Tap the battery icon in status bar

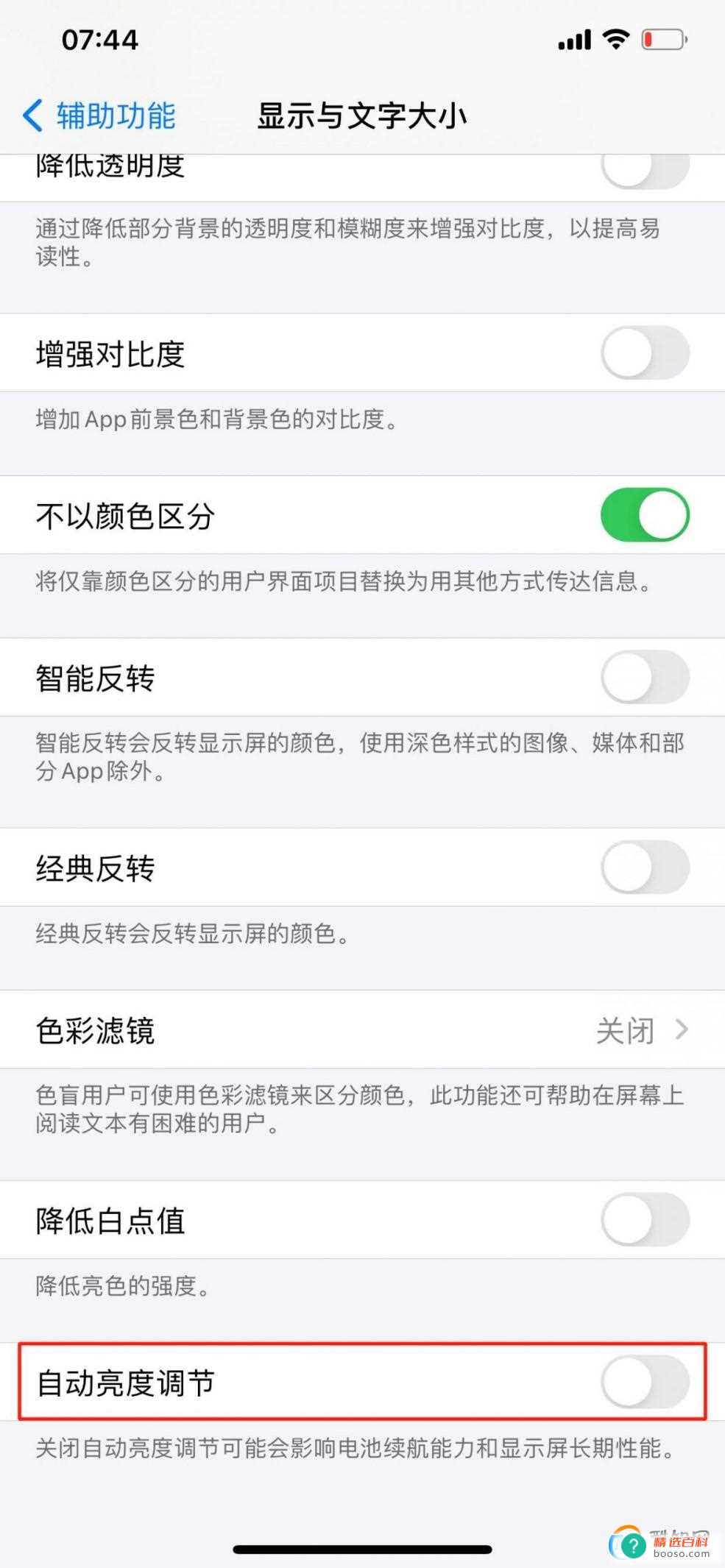pyautogui.click(x=664, y=40)
